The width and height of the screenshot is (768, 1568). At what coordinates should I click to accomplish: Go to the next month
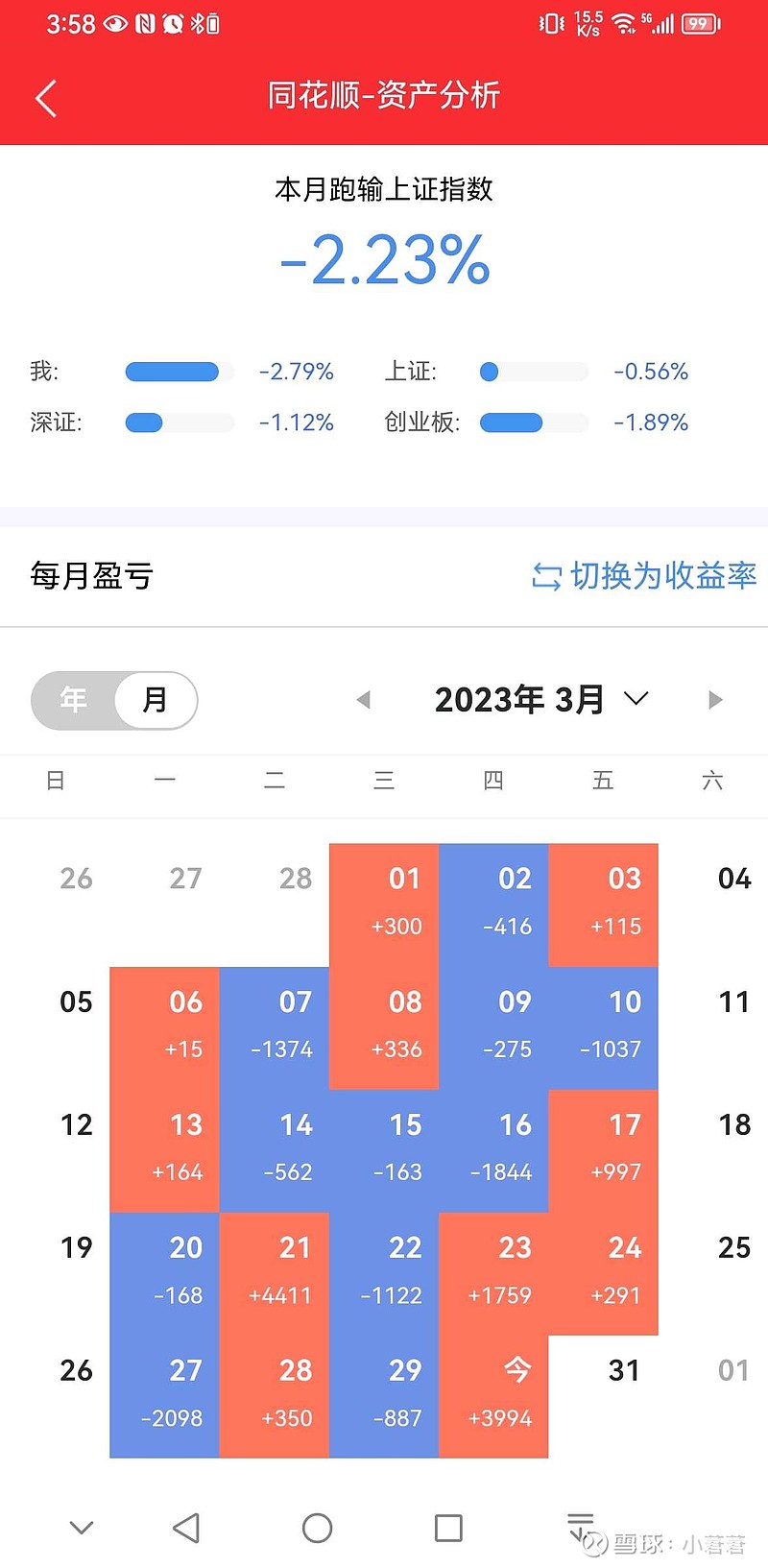point(714,699)
